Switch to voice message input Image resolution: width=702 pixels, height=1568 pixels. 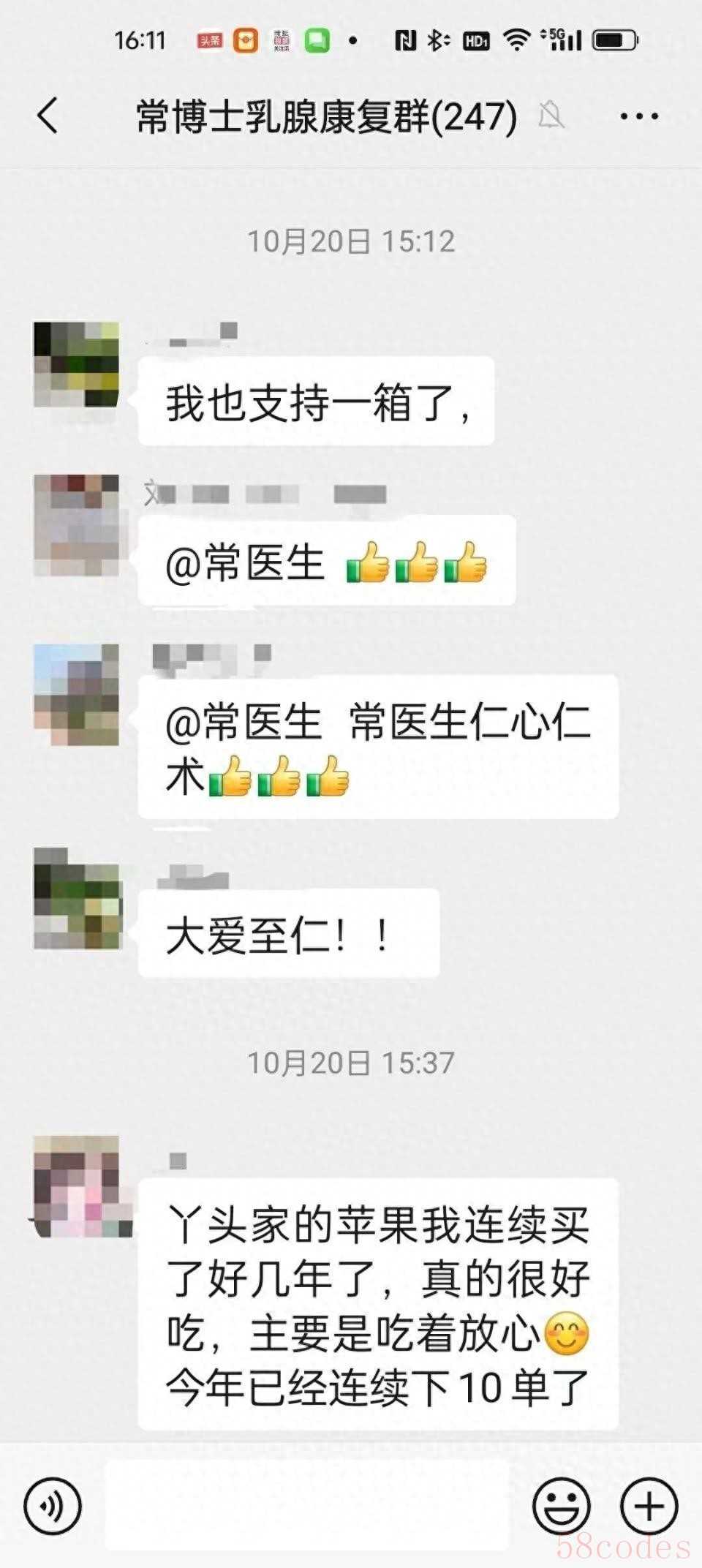52,1506
